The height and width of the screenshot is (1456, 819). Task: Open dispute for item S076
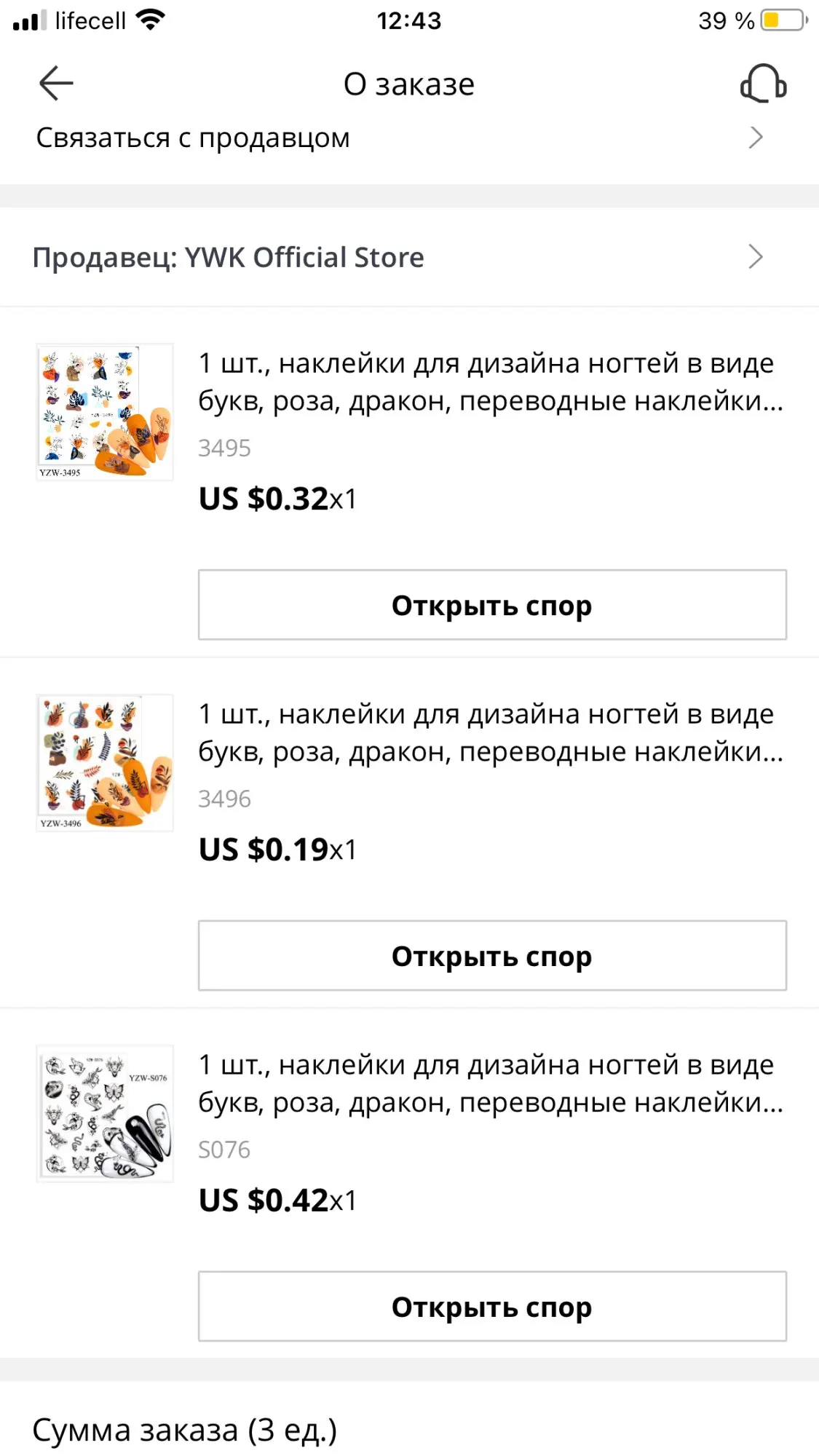492,1307
